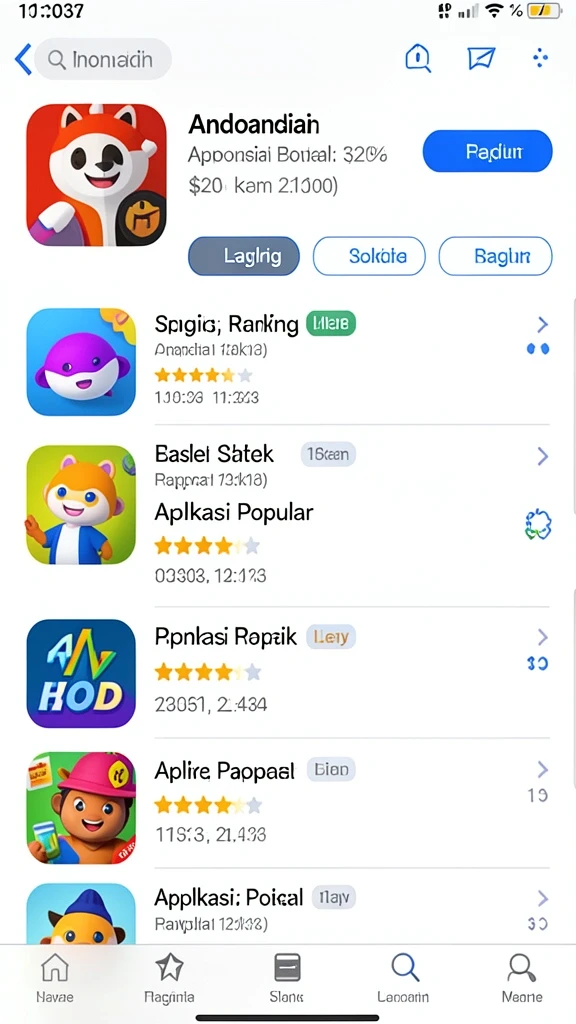
Task: Switch to the Meorie tab
Action: pyautogui.click(x=522, y=977)
